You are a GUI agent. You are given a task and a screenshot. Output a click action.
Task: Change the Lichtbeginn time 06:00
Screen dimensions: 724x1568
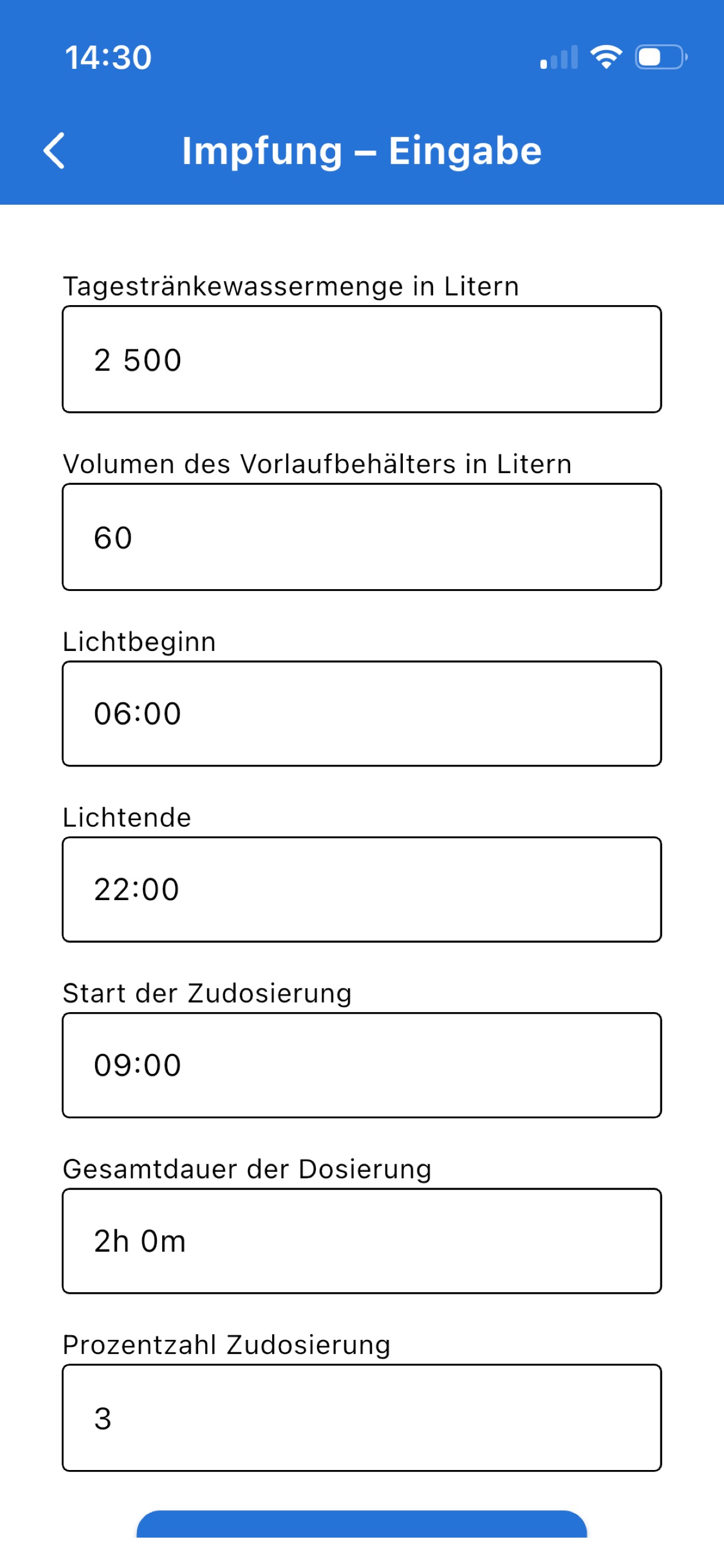click(x=362, y=713)
